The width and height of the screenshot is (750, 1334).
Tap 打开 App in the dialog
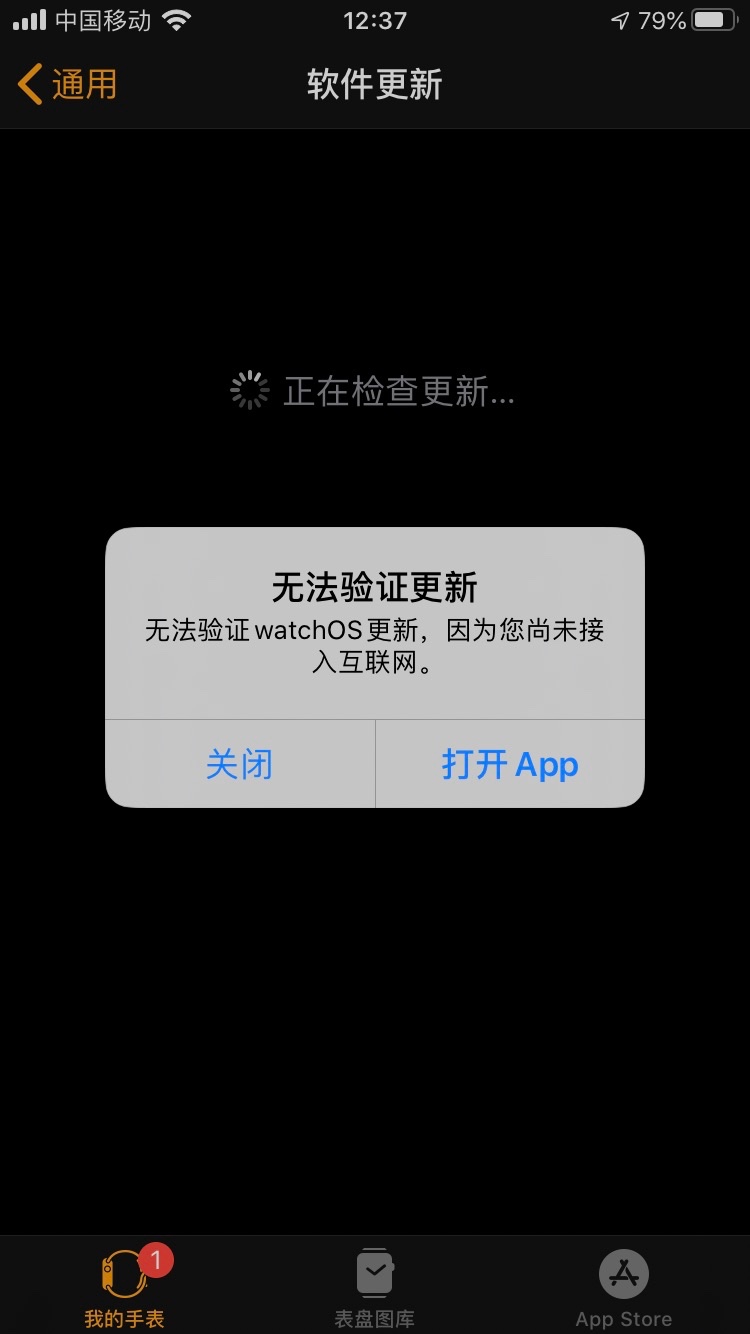[510, 764]
